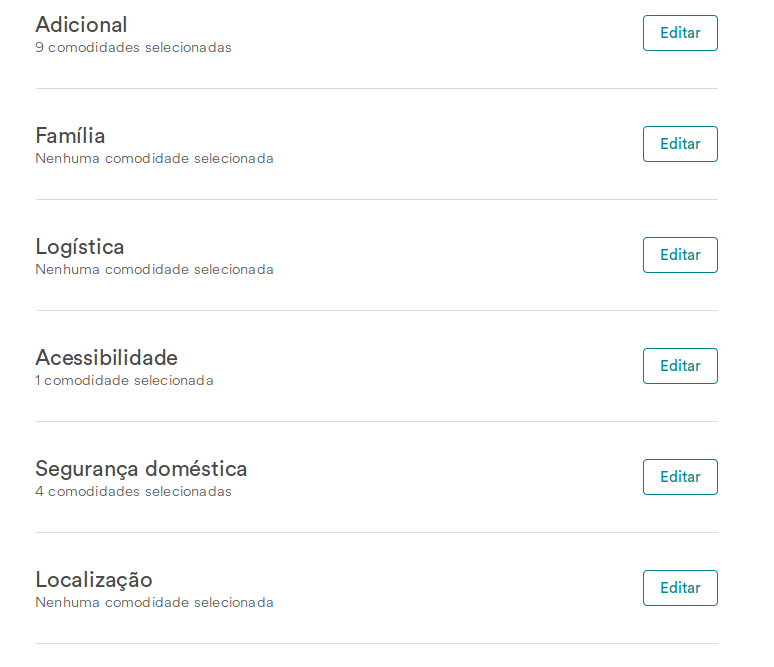Open Editar next to Logística
The height and width of the screenshot is (667, 774).
680,255
